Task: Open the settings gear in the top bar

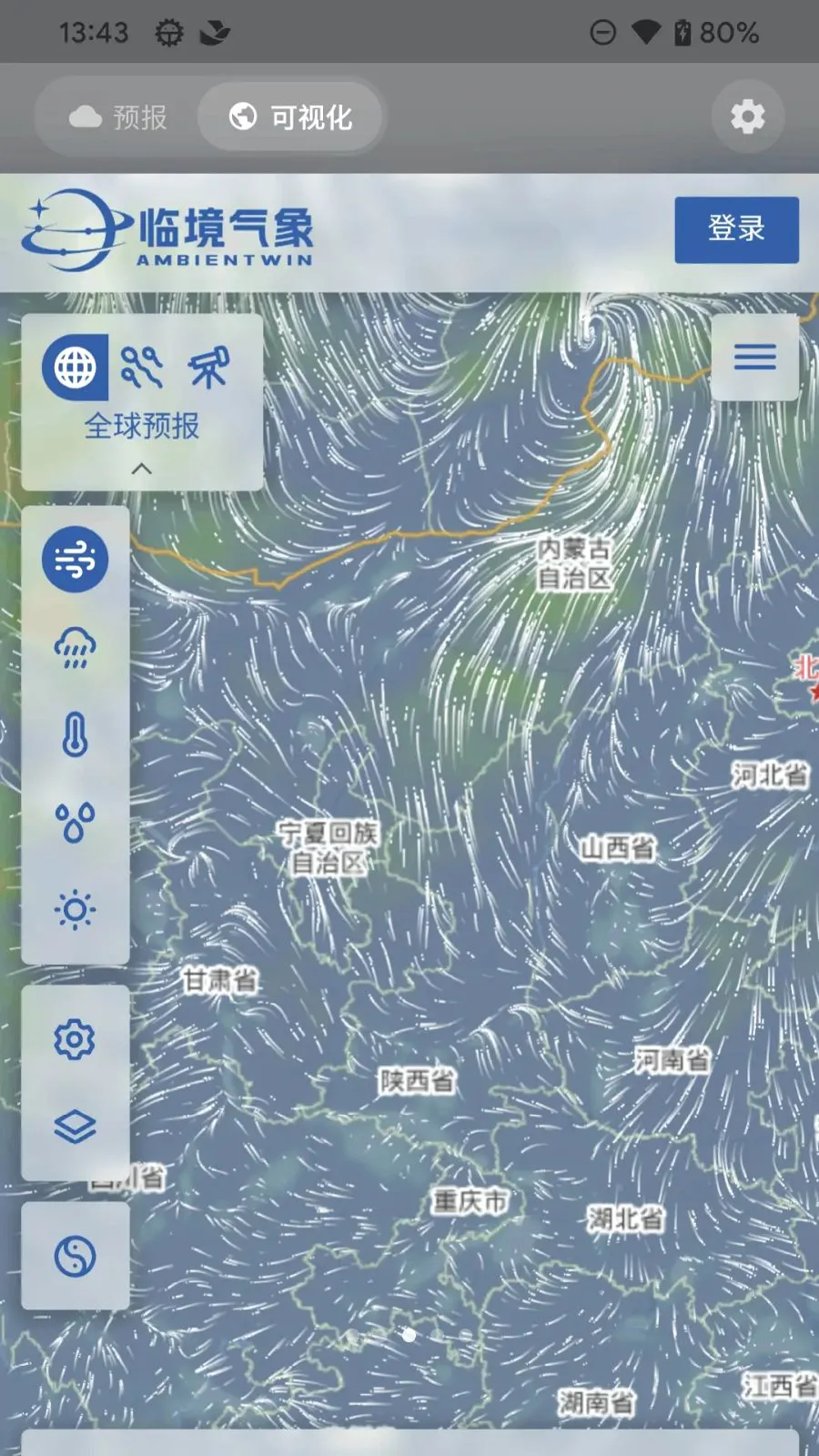Action: point(747,116)
